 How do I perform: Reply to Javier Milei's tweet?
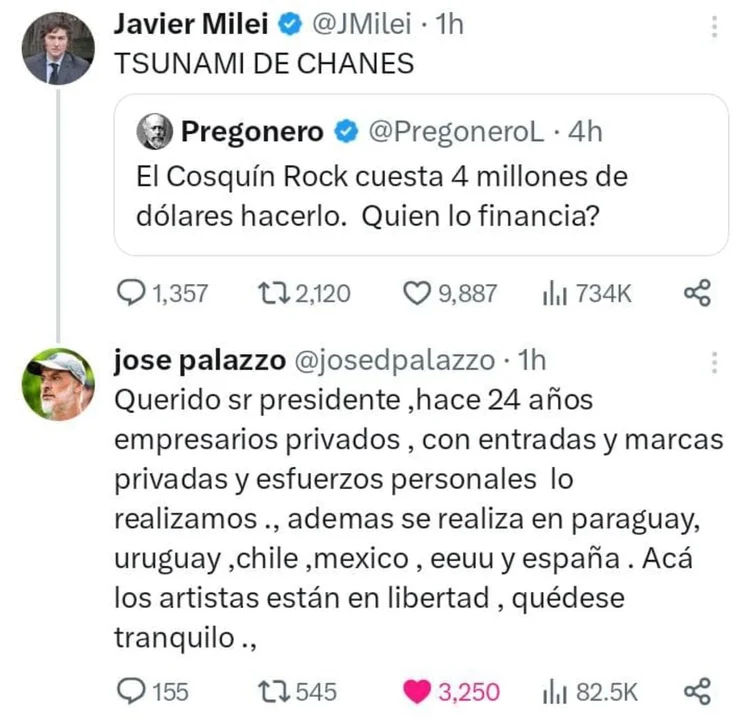(x=132, y=293)
